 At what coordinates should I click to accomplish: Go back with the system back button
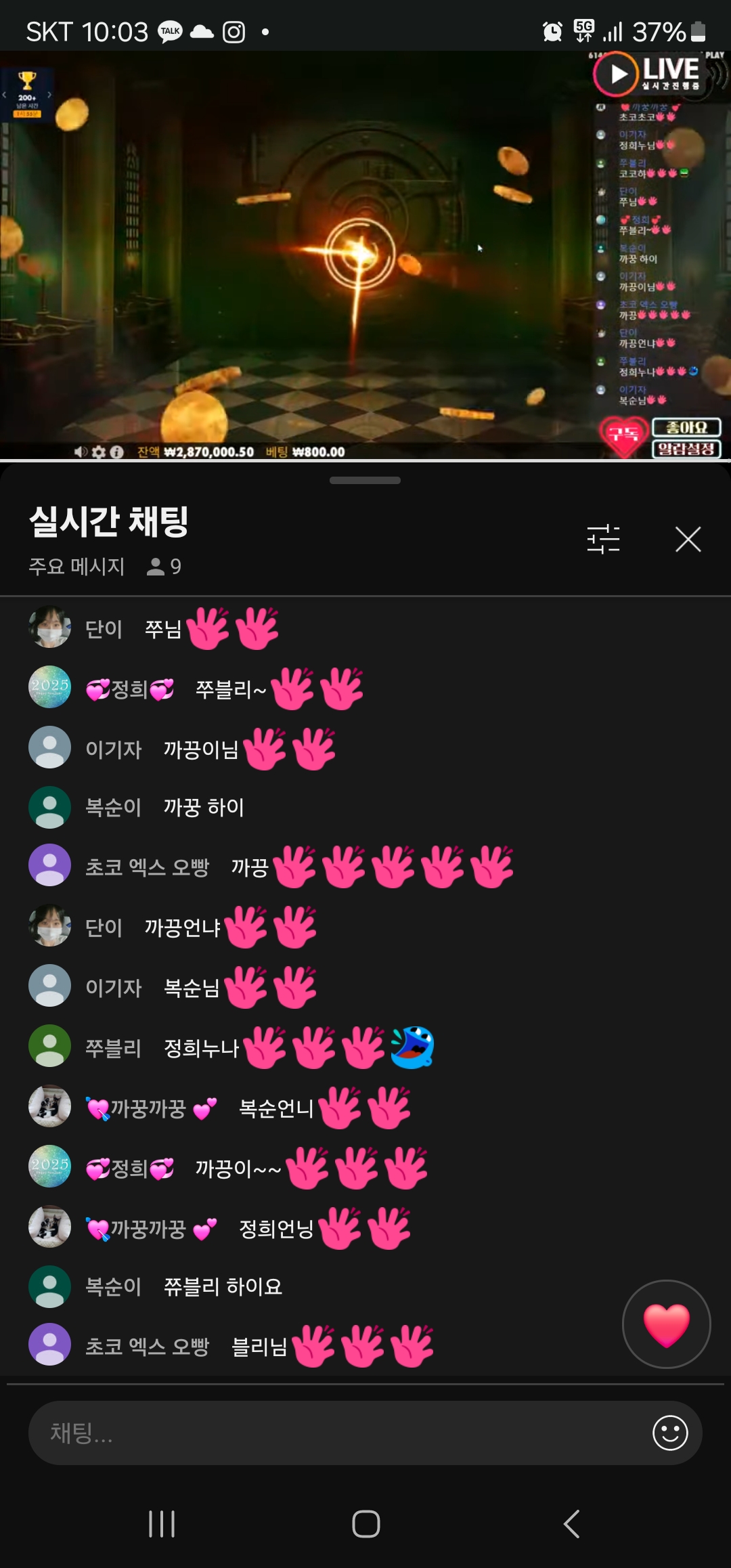pyautogui.click(x=572, y=1524)
